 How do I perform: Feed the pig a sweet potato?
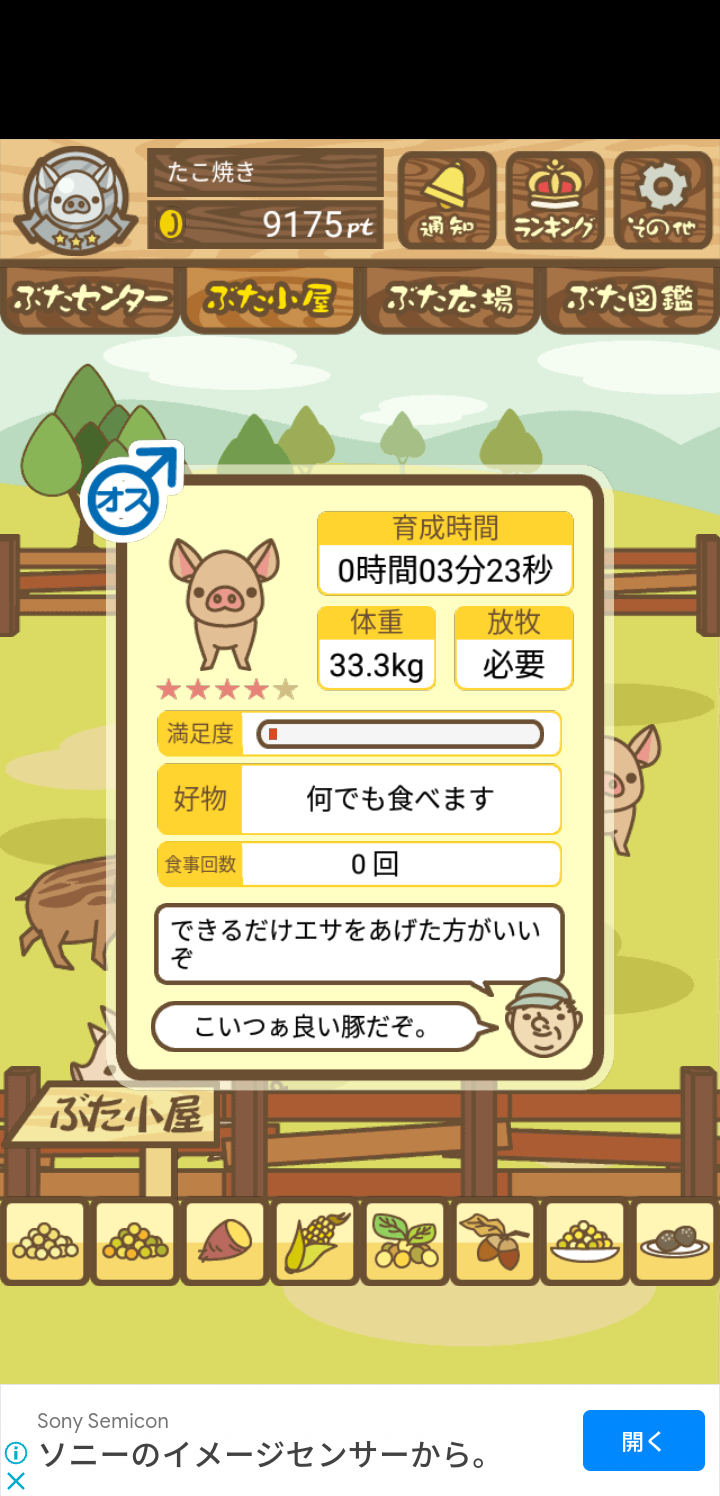[x=225, y=1241]
